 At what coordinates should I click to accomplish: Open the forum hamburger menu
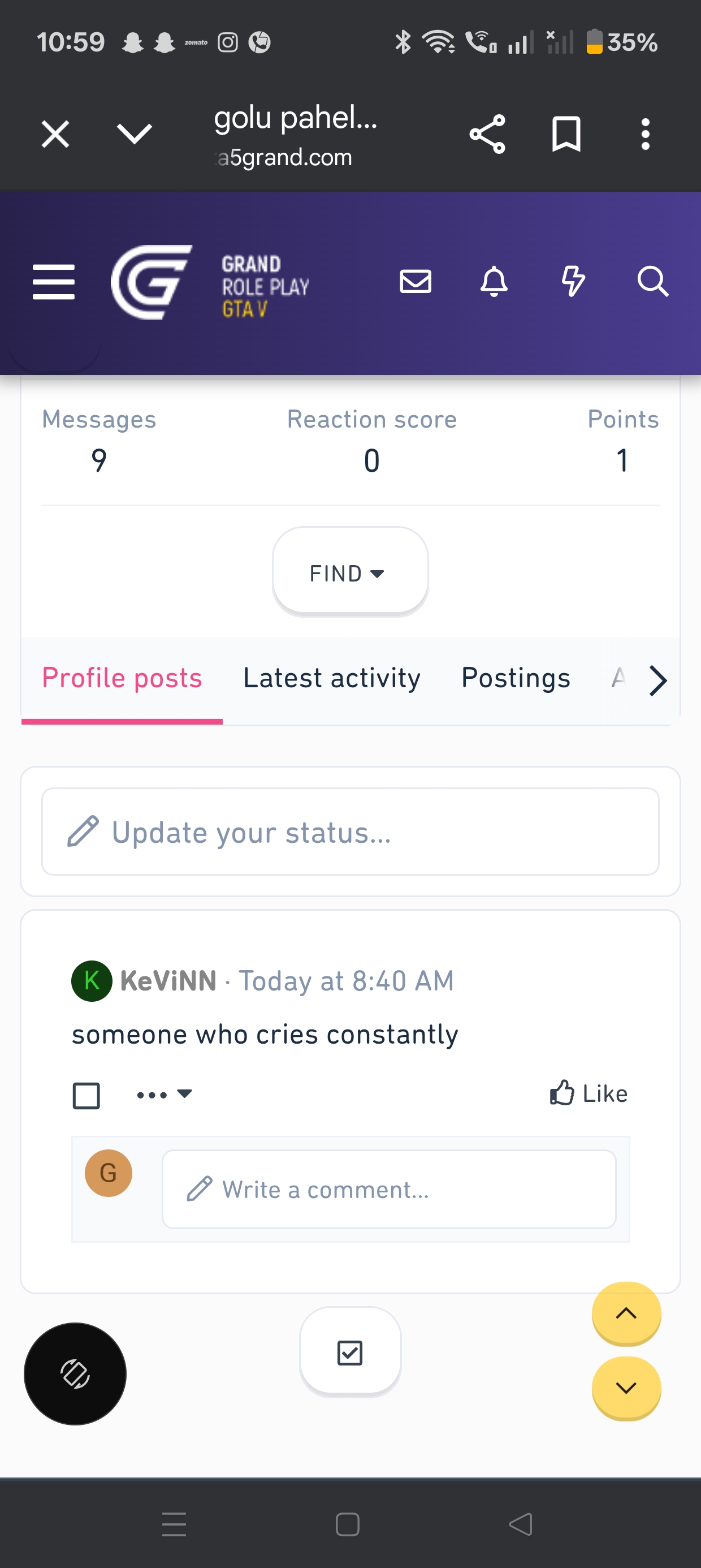coord(54,282)
